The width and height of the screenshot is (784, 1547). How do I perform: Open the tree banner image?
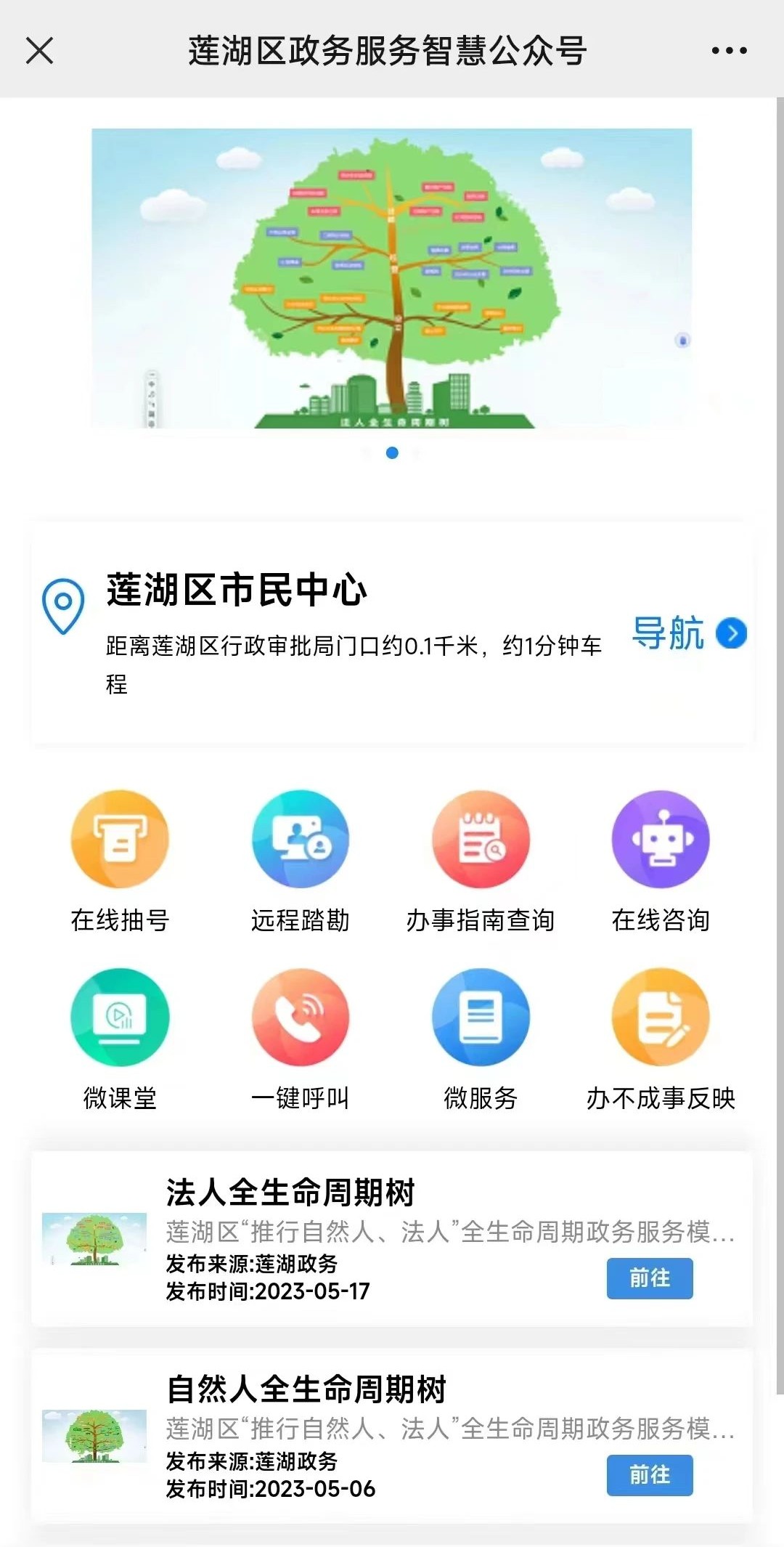(x=391, y=278)
